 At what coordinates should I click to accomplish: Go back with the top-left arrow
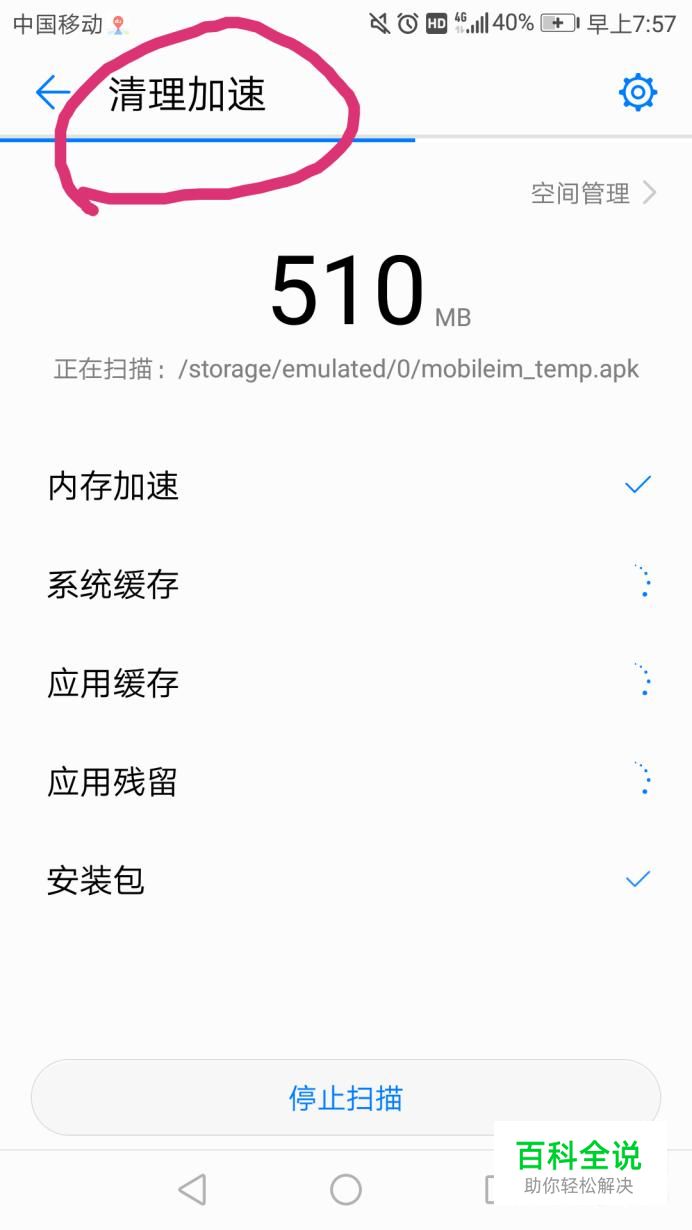(52, 93)
